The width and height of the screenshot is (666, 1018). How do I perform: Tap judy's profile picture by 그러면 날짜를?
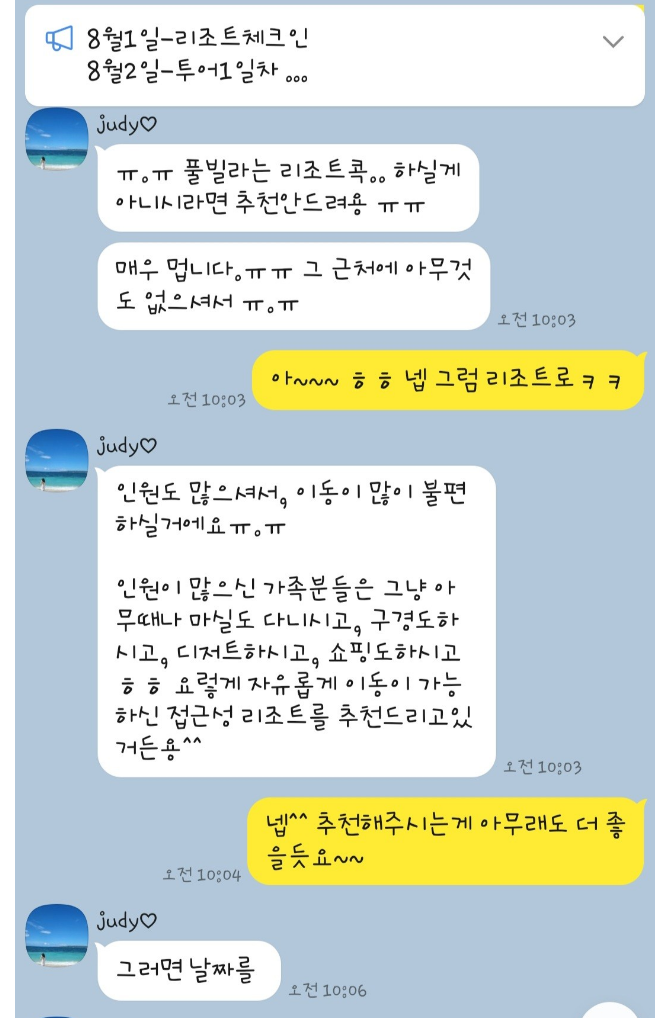click(x=56, y=935)
